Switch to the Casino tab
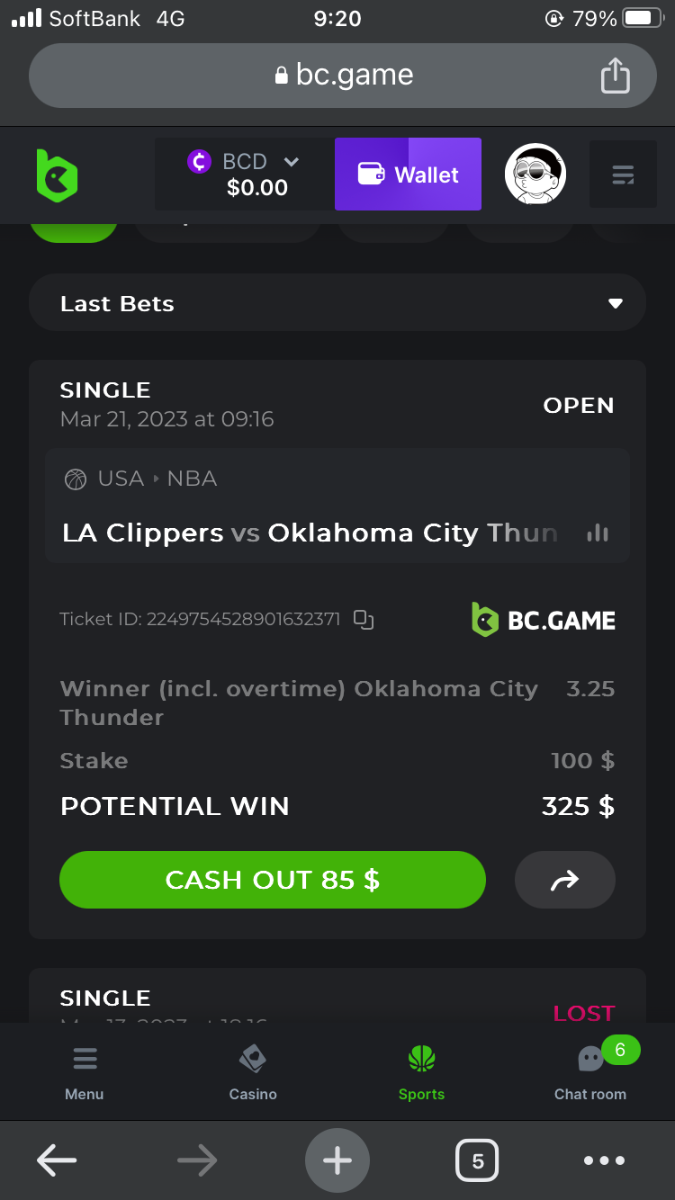This screenshot has width=675, height=1200. click(x=253, y=1072)
